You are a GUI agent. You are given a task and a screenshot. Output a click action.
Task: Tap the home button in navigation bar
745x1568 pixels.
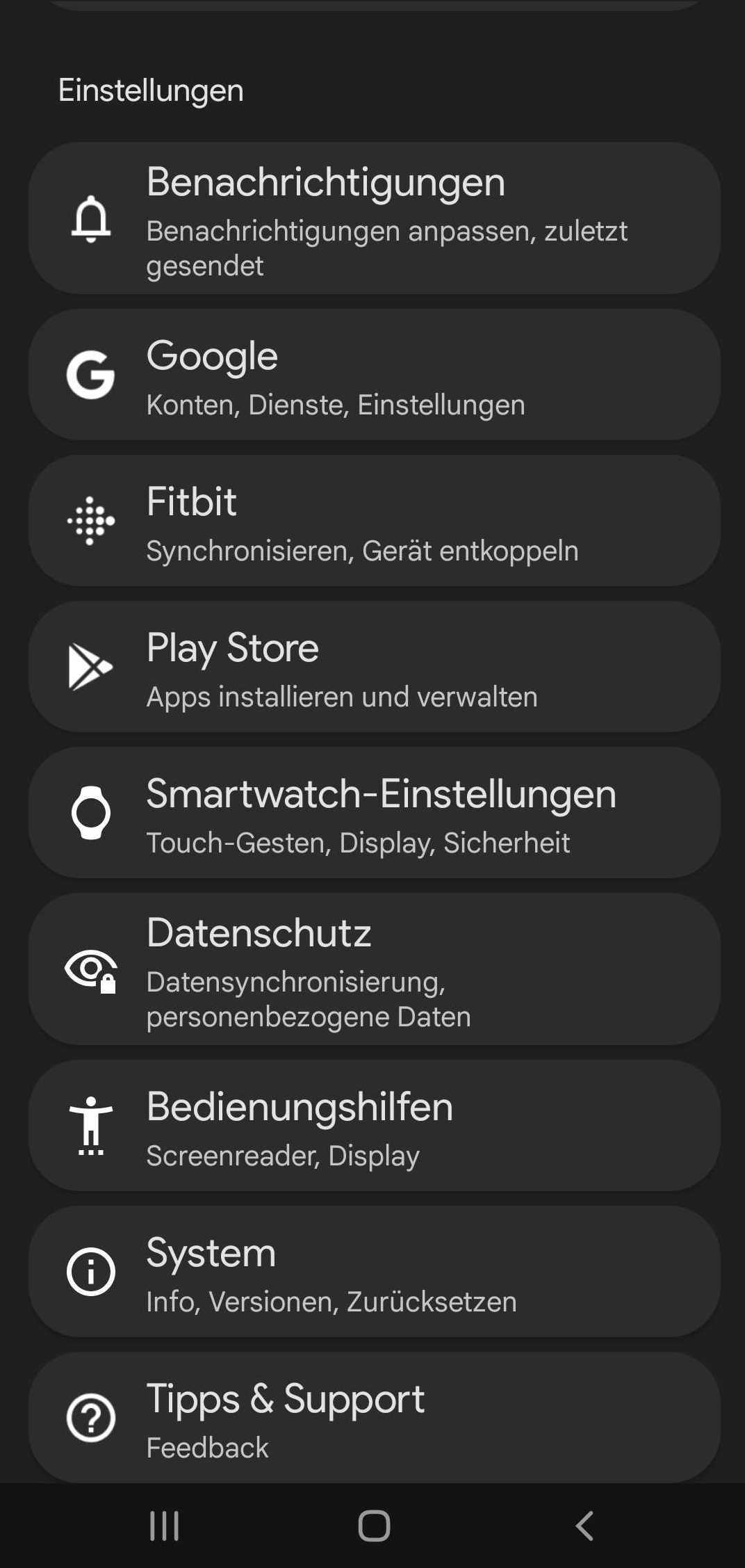pyautogui.click(x=374, y=1526)
